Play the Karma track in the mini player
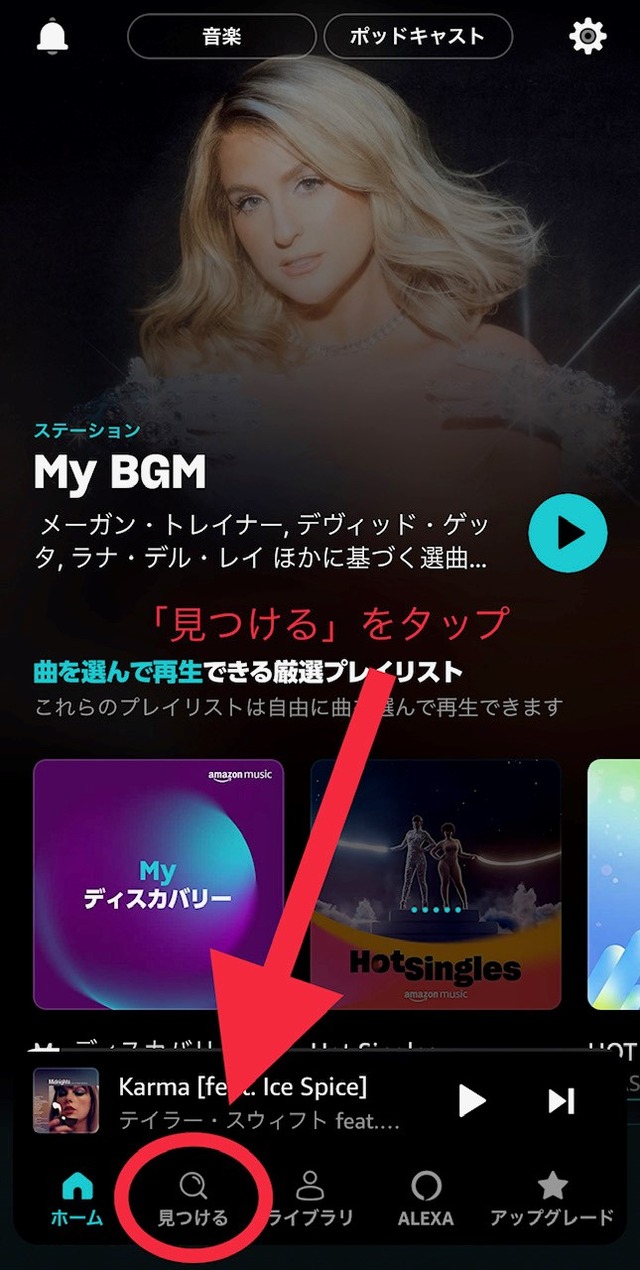 point(472,1101)
